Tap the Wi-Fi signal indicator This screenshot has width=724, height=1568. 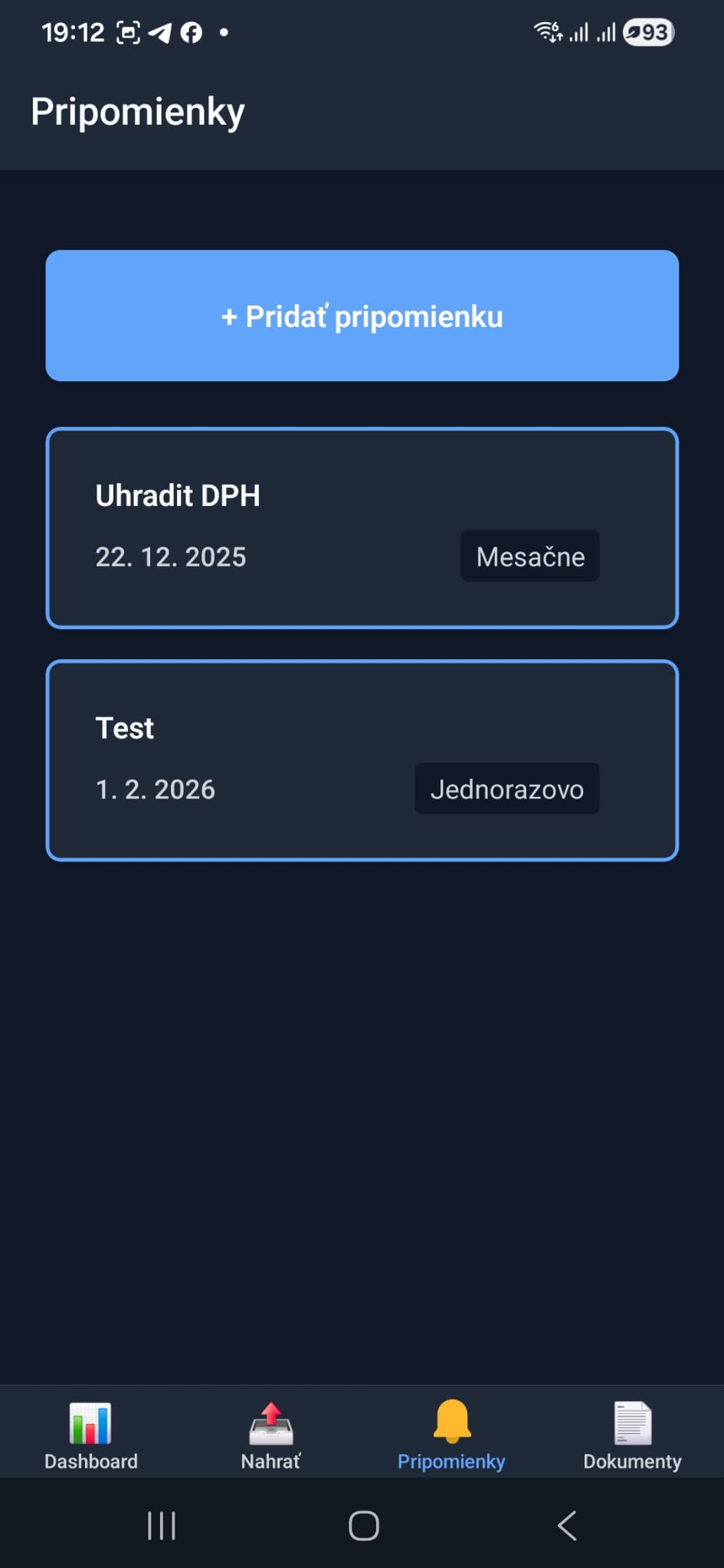tap(546, 32)
